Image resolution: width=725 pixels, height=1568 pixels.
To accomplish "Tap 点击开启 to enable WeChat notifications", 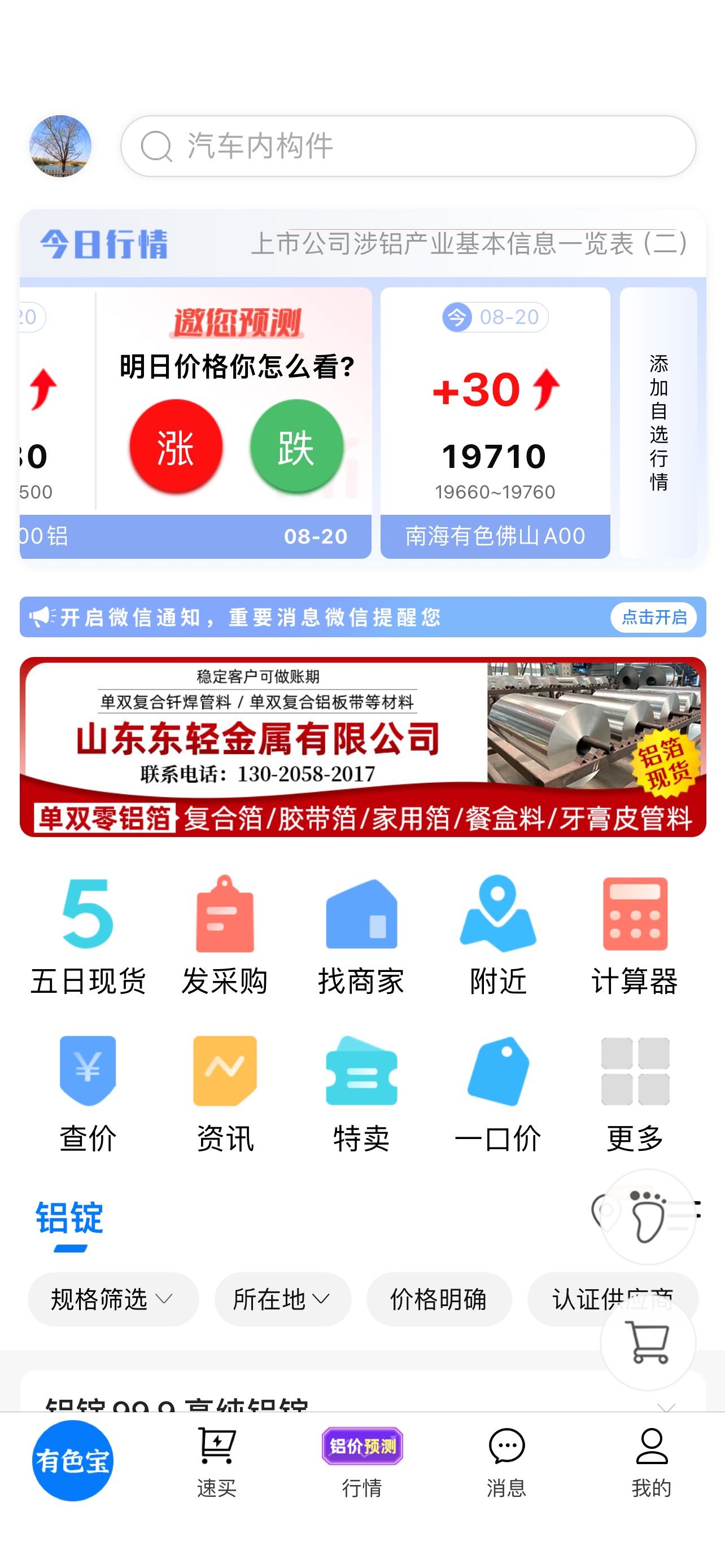I will [x=654, y=617].
